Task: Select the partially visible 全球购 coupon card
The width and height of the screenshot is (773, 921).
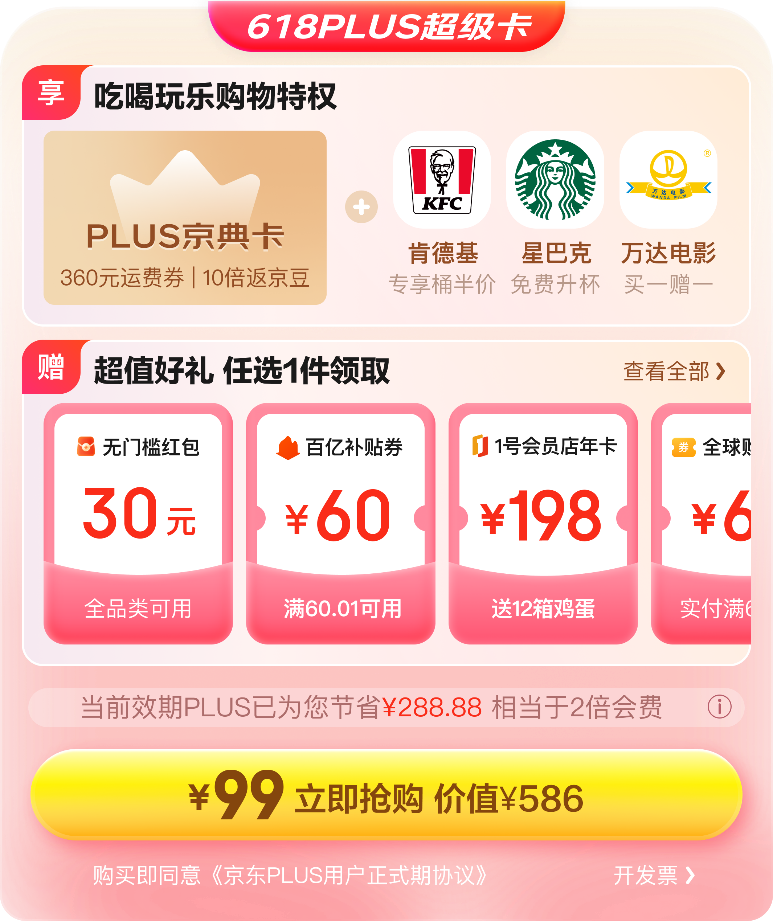Action: tap(701, 523)
